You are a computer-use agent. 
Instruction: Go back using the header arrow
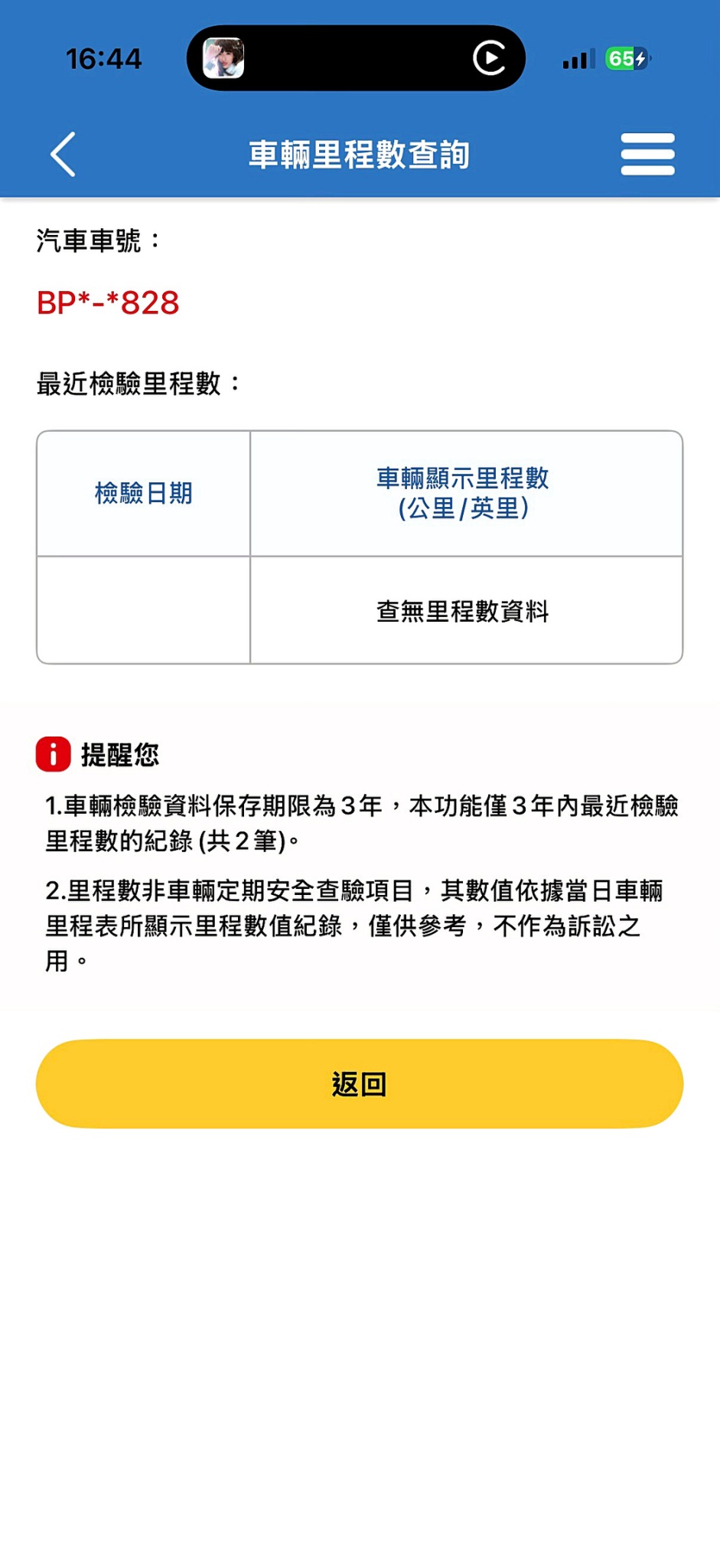(64, 155)
